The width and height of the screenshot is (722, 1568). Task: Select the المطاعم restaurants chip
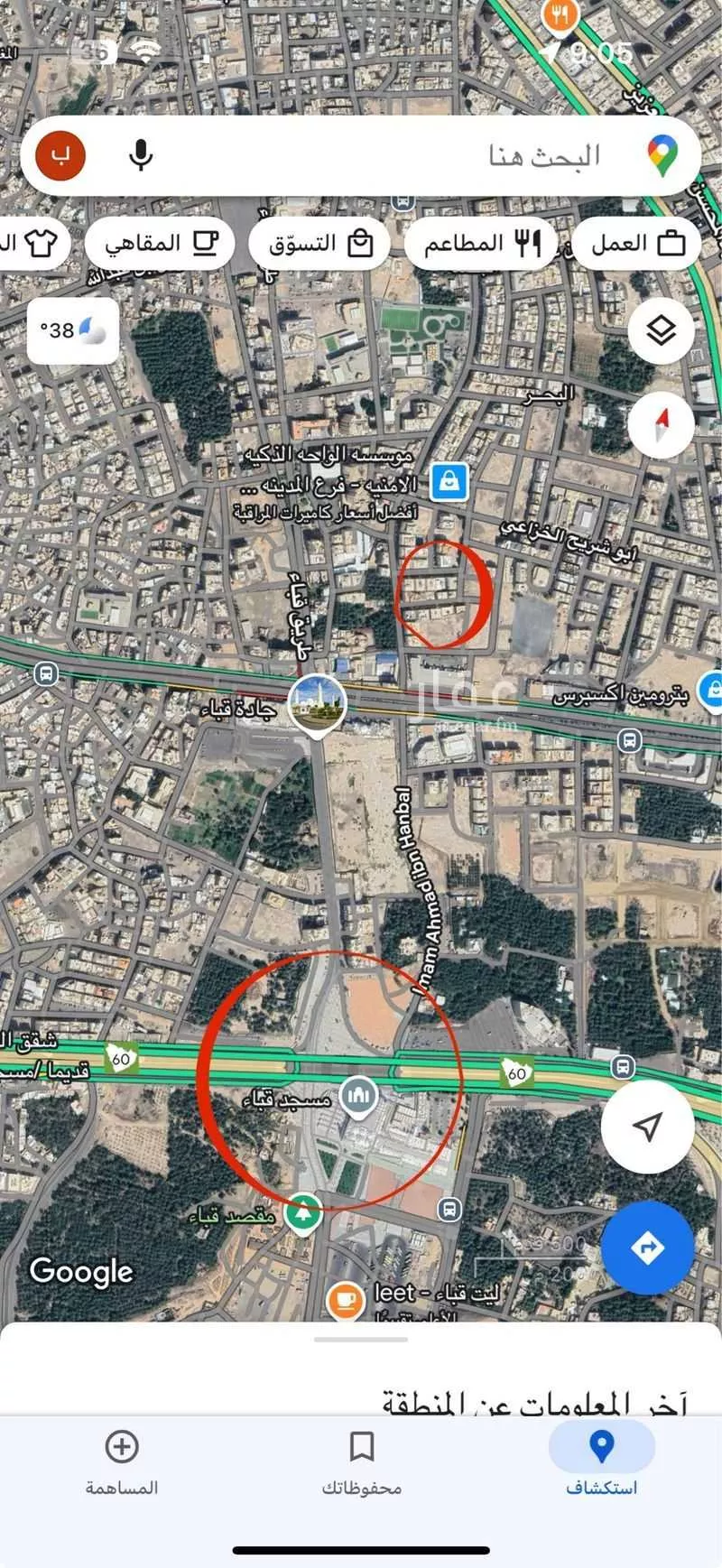click(480, 244)
